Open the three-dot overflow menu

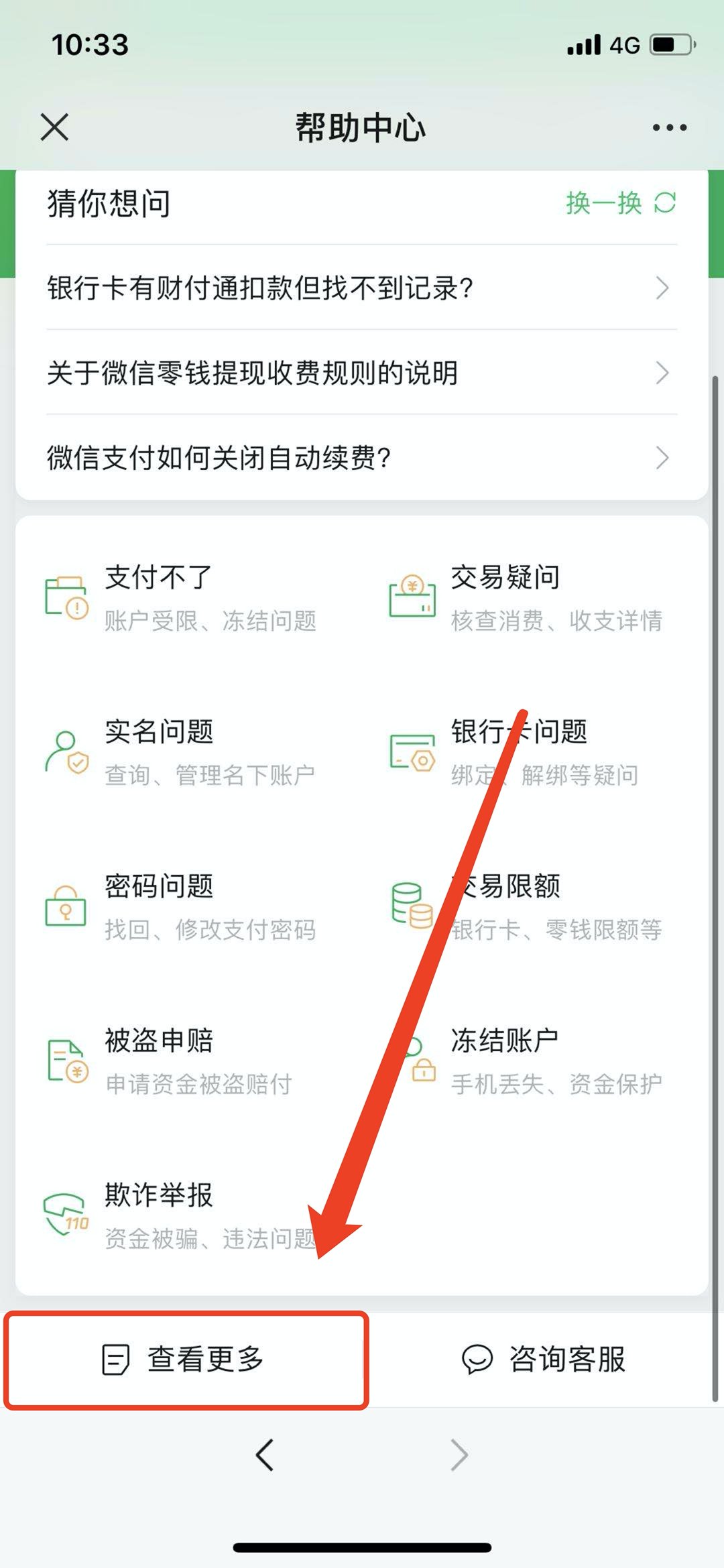[669, 127]
